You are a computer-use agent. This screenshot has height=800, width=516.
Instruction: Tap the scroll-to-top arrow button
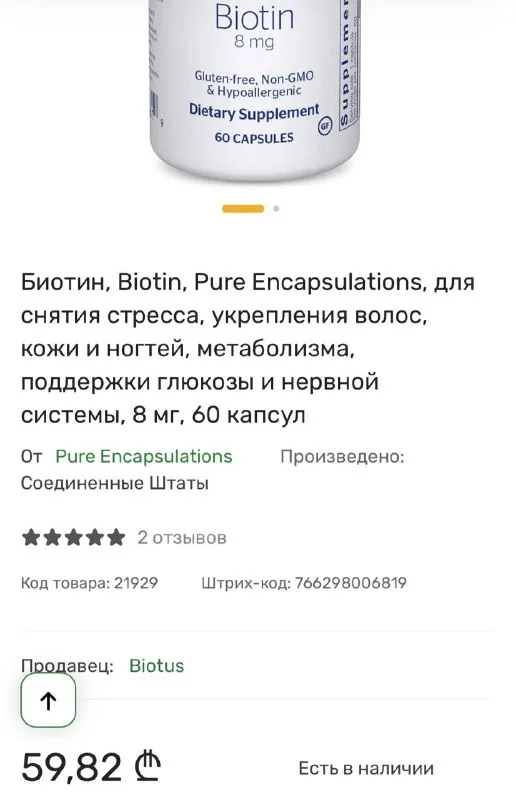click(48, 700)
